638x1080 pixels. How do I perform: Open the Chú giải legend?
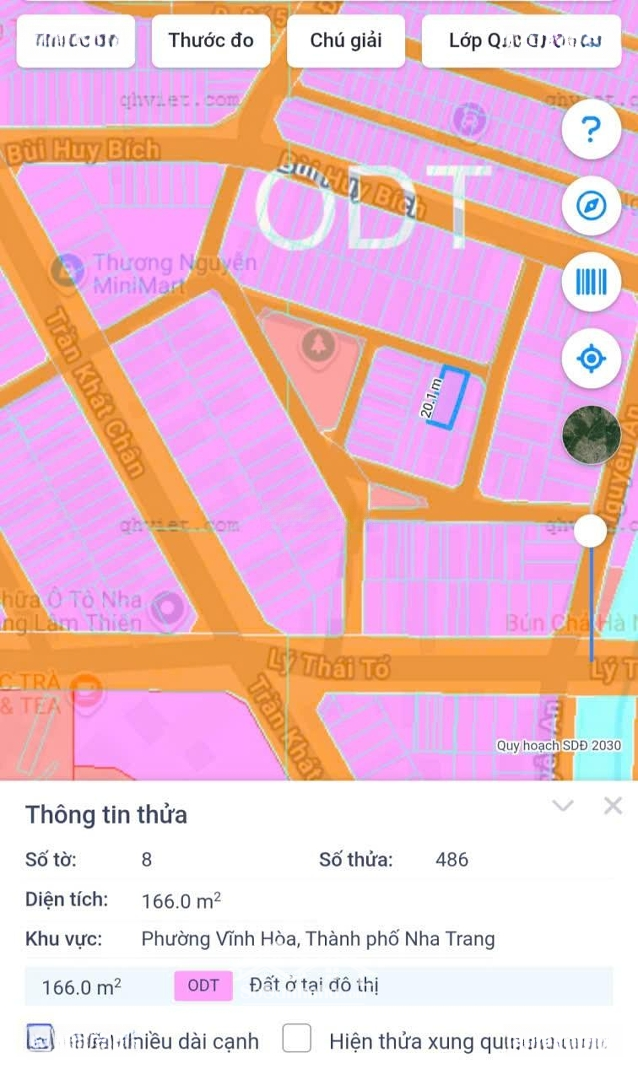pyautogui.click(x=346, y=41)
